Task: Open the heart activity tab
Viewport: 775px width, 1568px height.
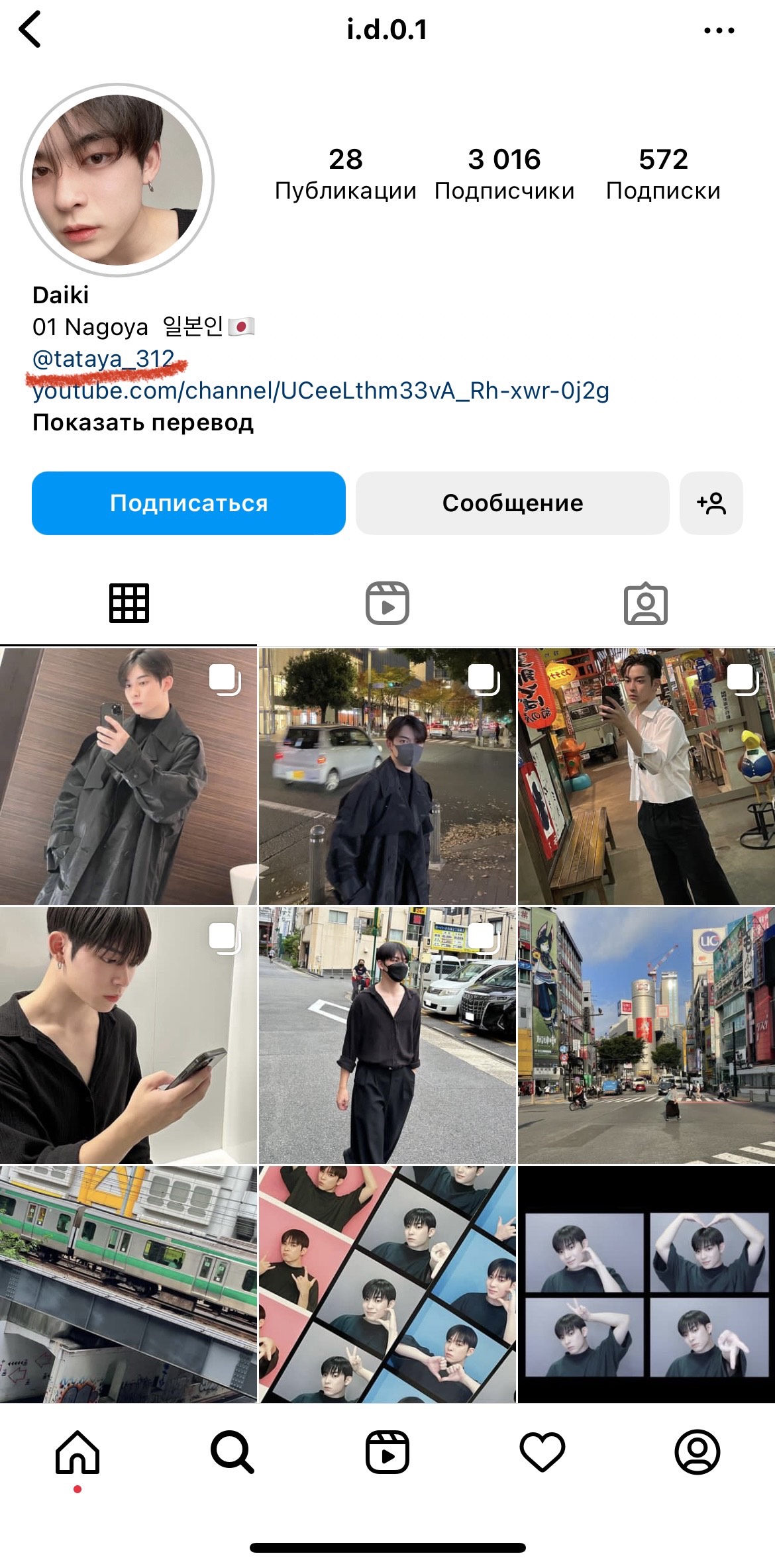Action: point(542,1452)
